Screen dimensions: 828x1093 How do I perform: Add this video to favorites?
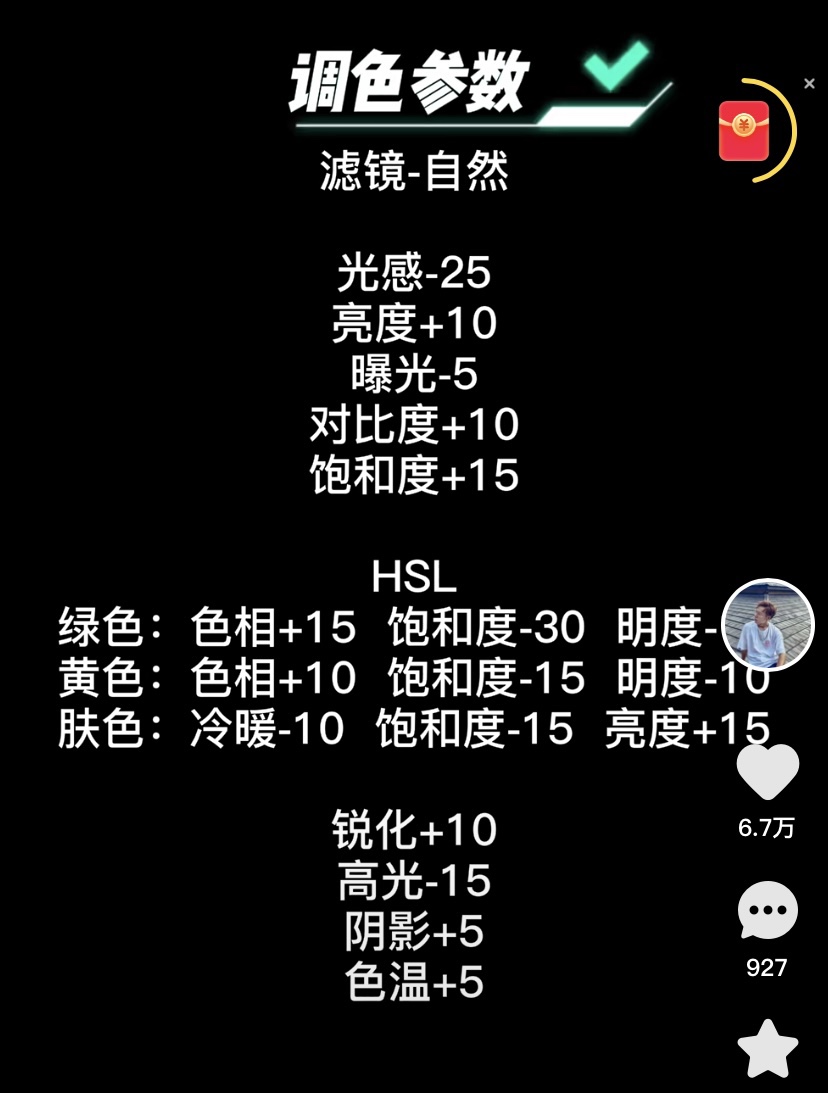[x=767, y=1049]
